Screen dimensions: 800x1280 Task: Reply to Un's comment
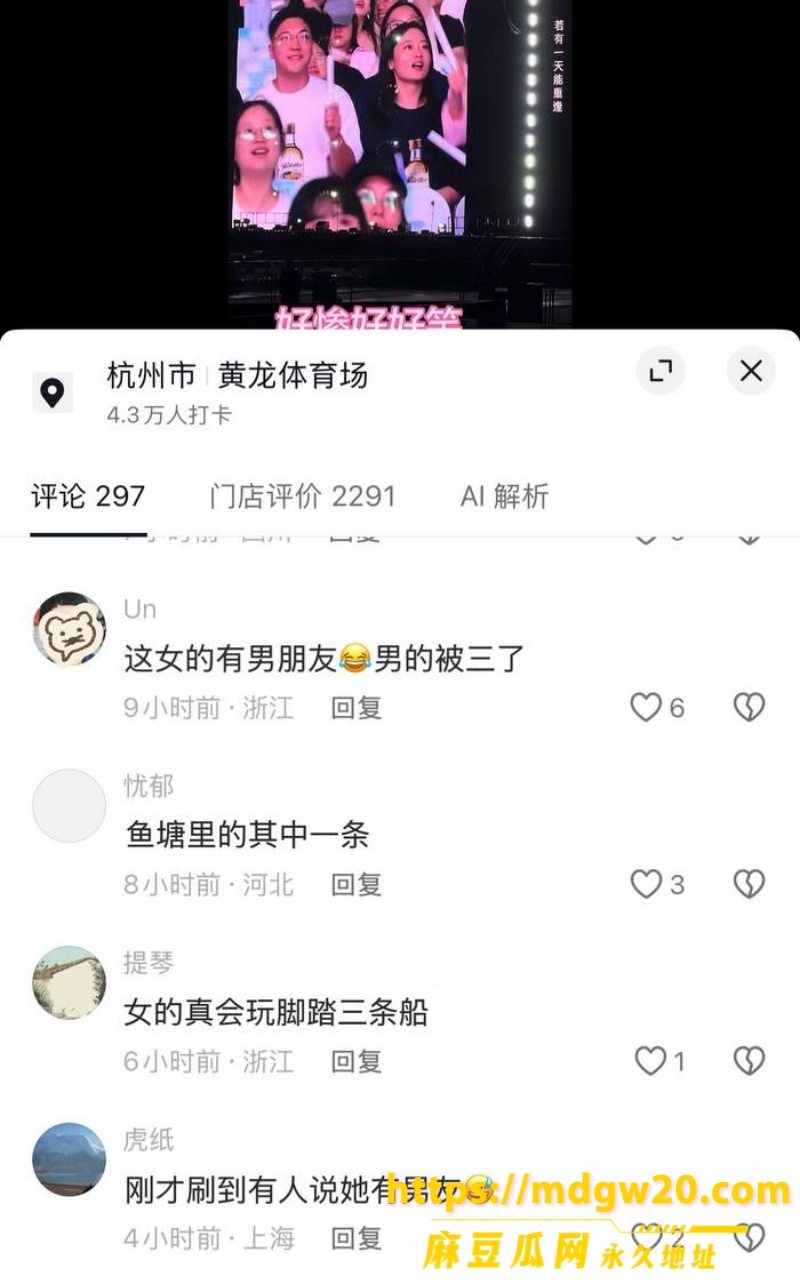coord(357,708)
